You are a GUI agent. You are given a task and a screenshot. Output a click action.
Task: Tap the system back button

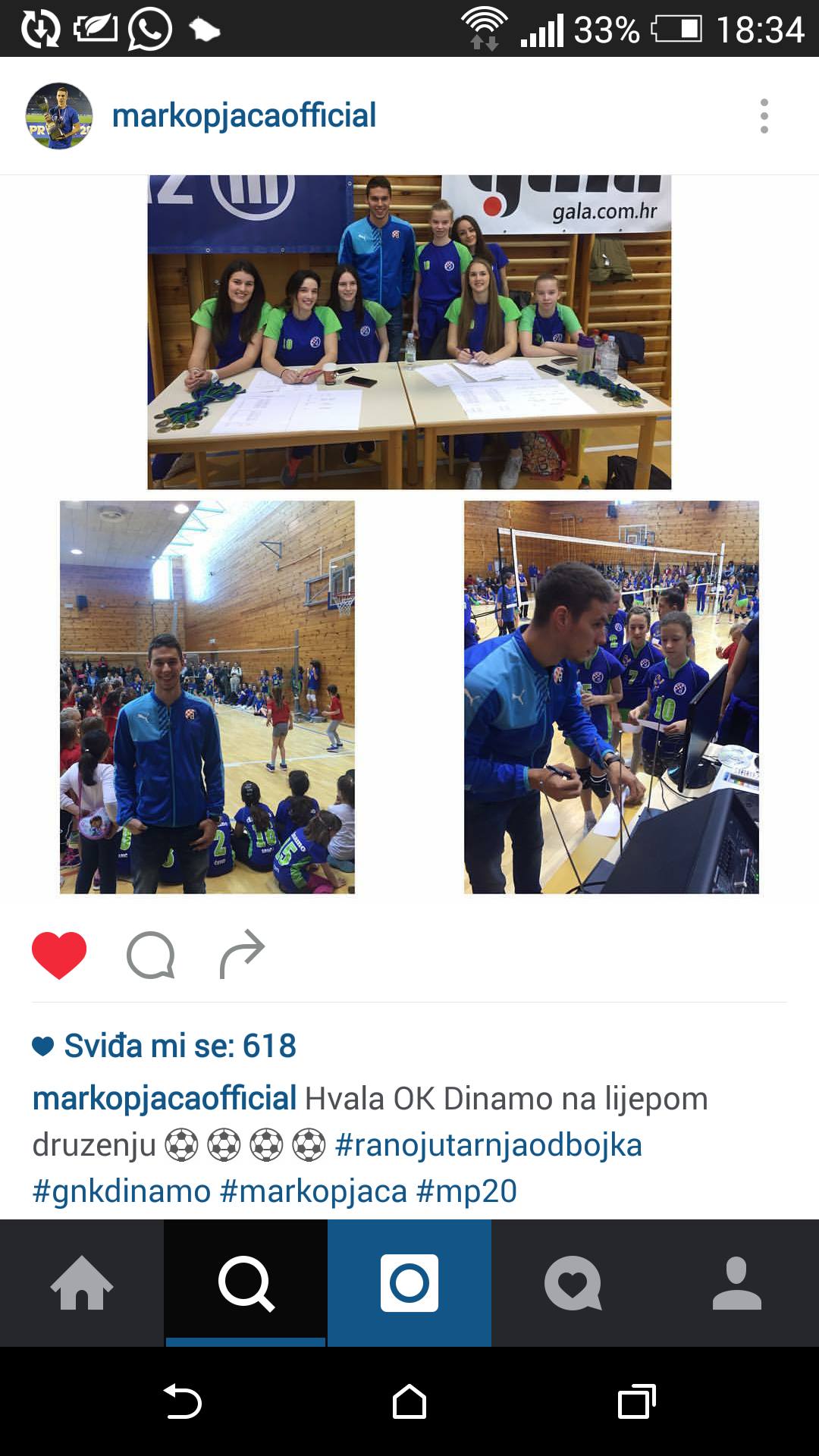coord(182,1401)
